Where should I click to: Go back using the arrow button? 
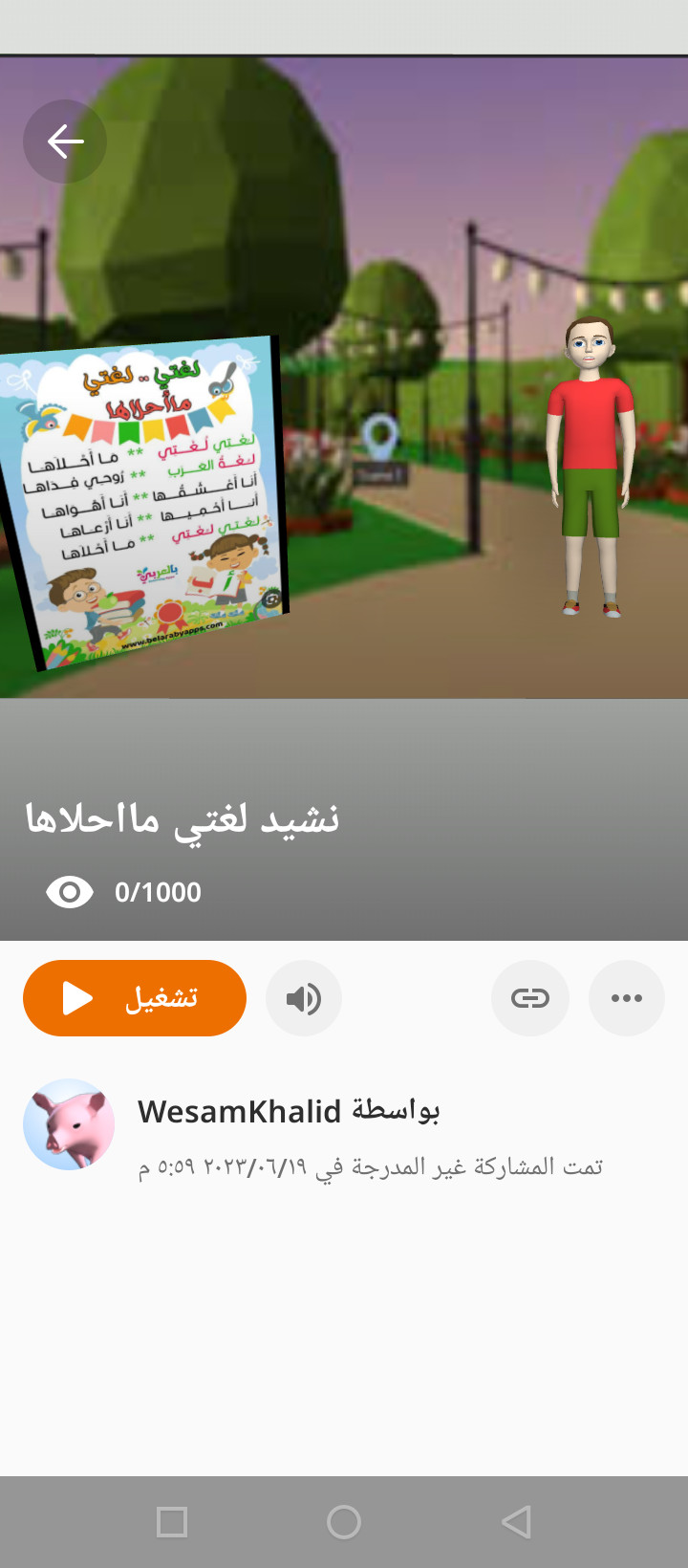tap(65, 142)
